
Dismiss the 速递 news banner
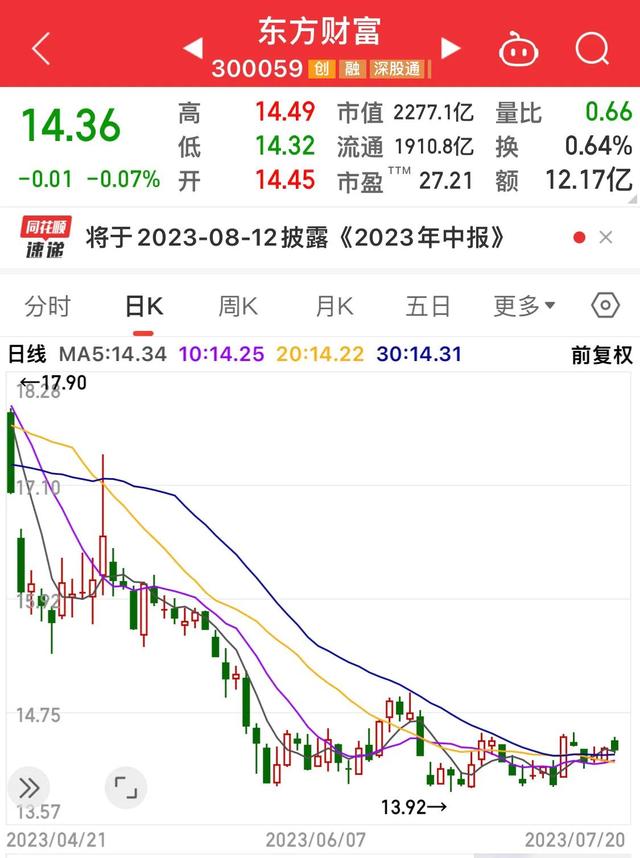tap(605, 238)
